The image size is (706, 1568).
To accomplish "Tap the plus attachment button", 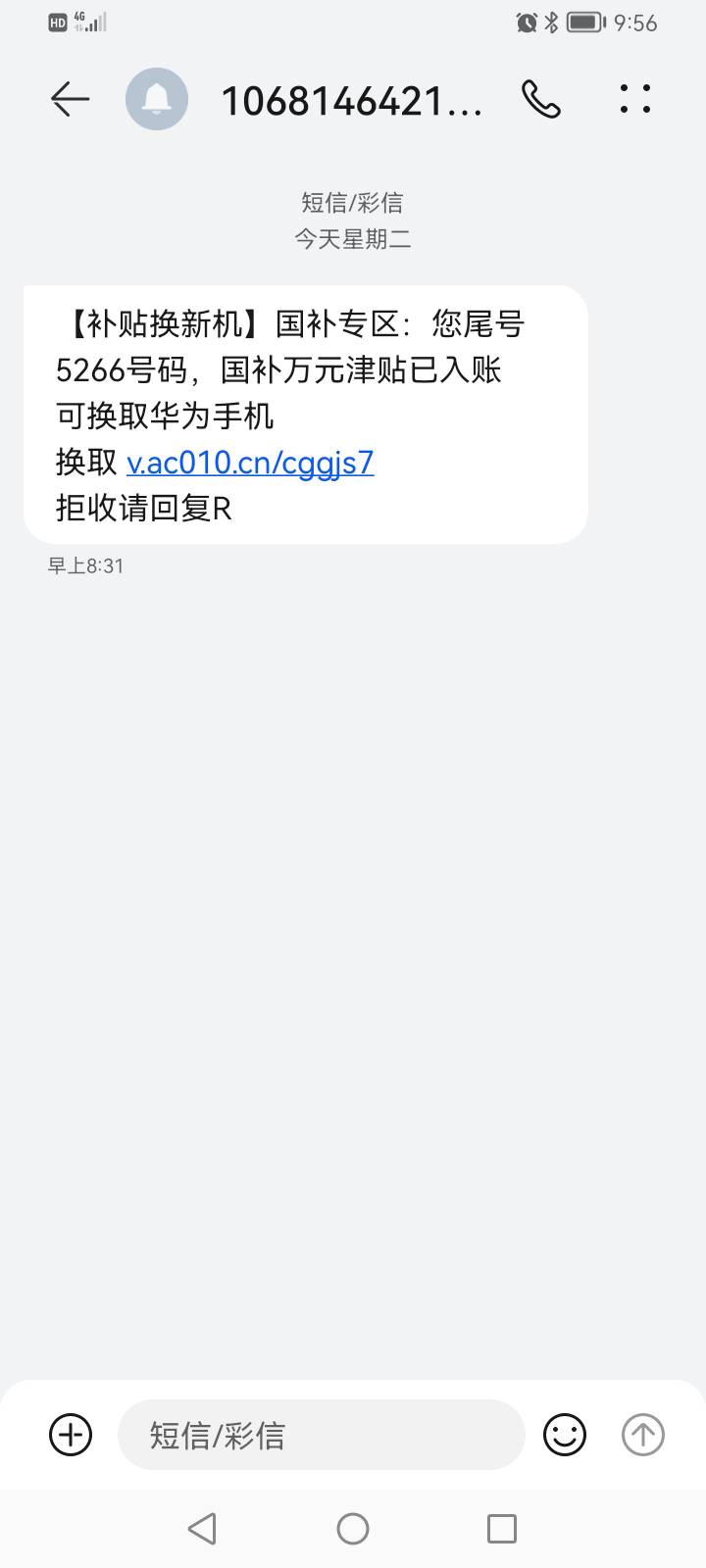I will [x=71, y=1435].
